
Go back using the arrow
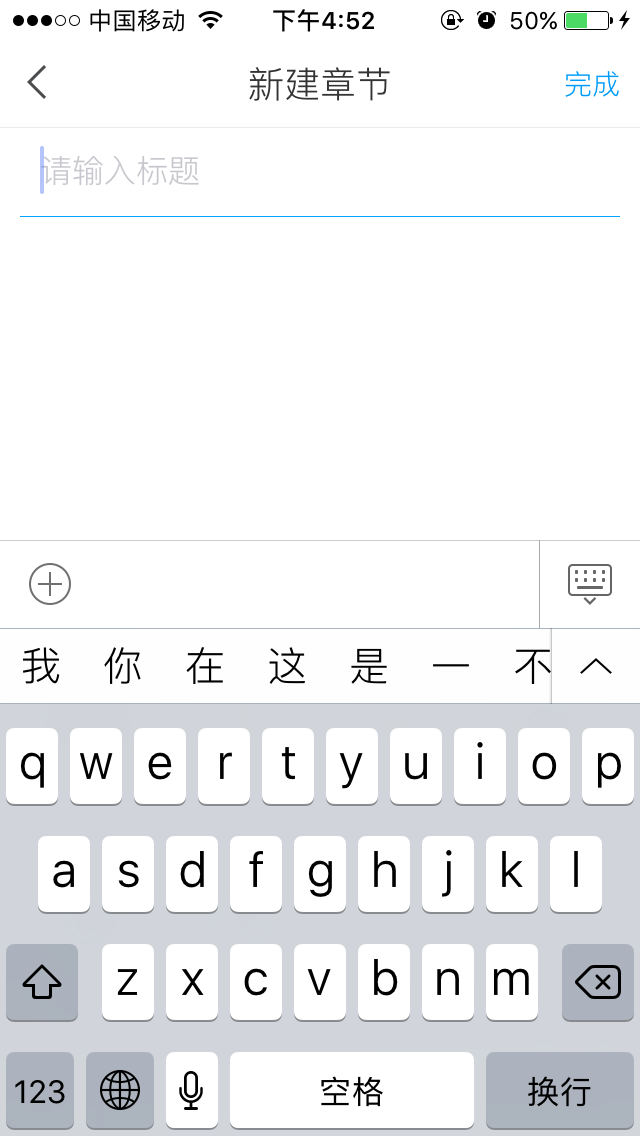point(37,83)
